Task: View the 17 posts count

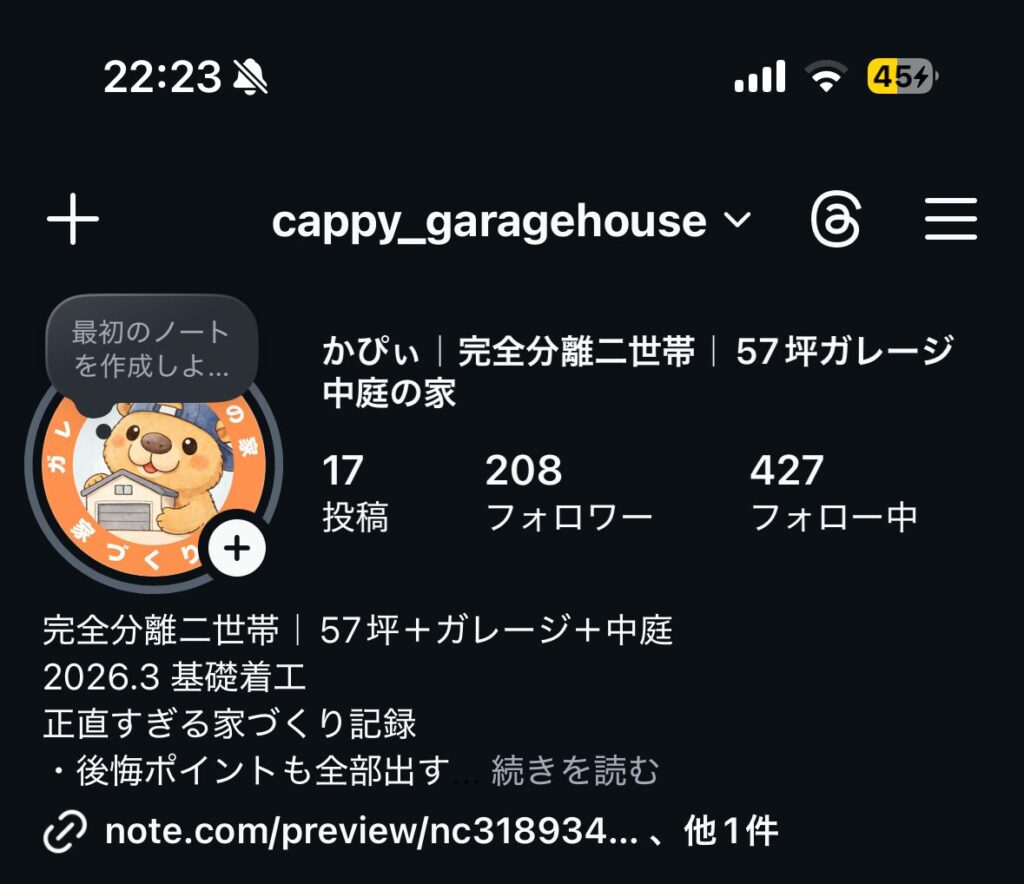Action: (x=355, y=493)
